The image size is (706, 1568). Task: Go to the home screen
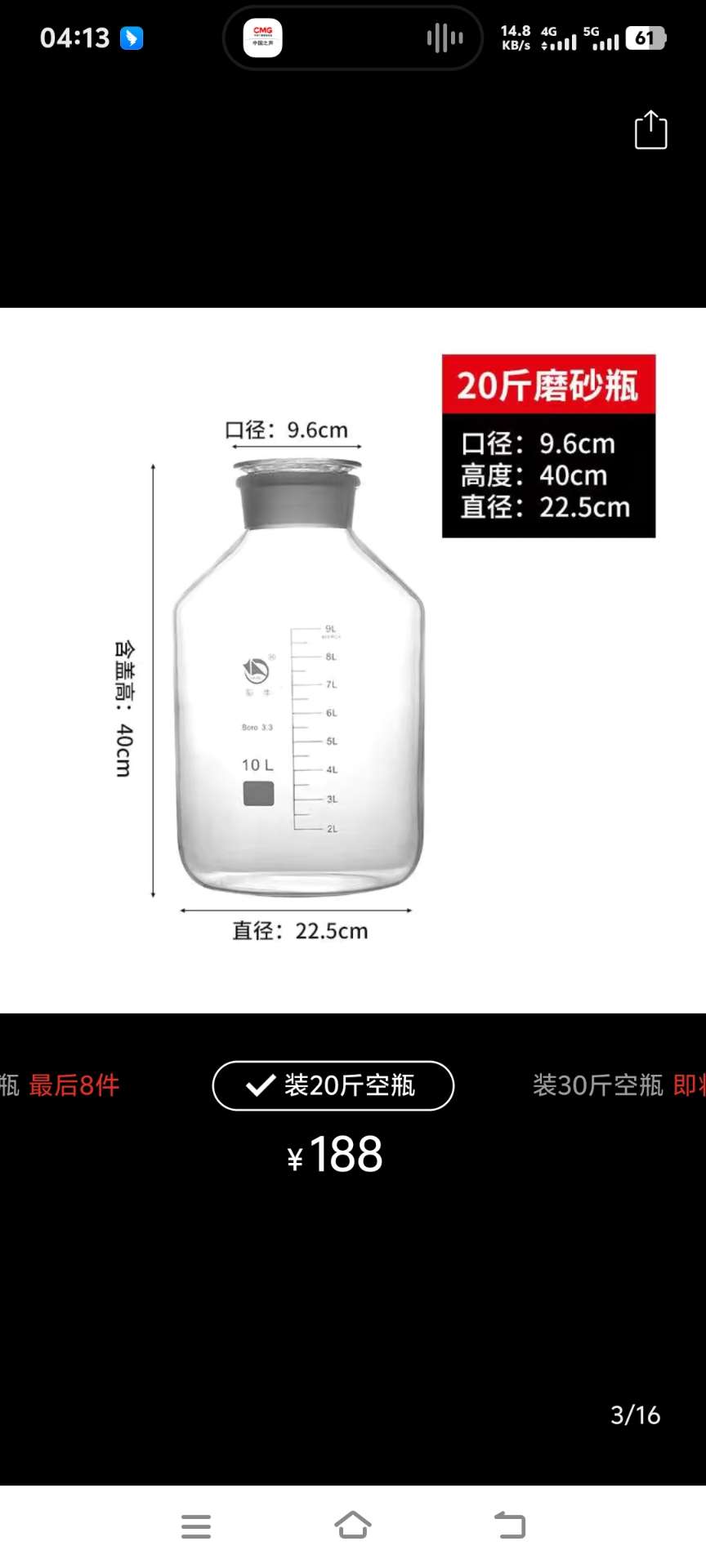pyautogui.click(x=353, y=1525)
